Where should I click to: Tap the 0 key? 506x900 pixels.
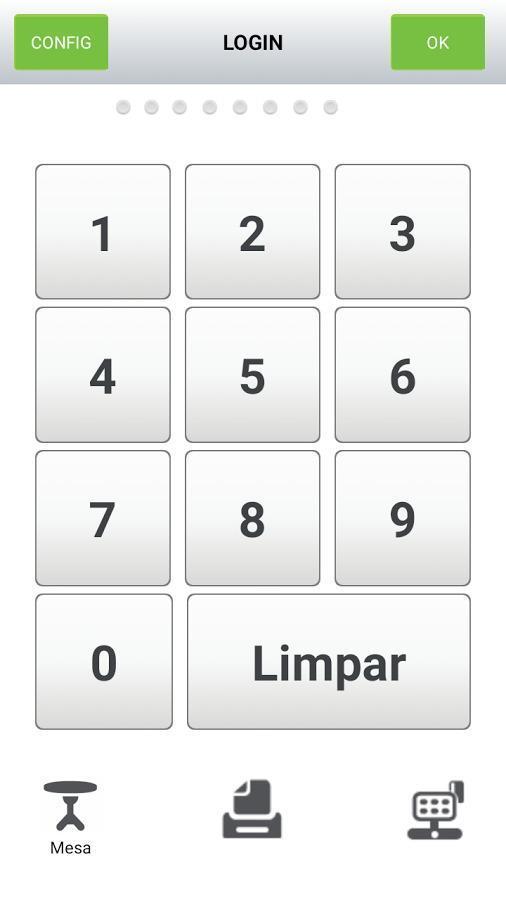click(x=104, y=662)
